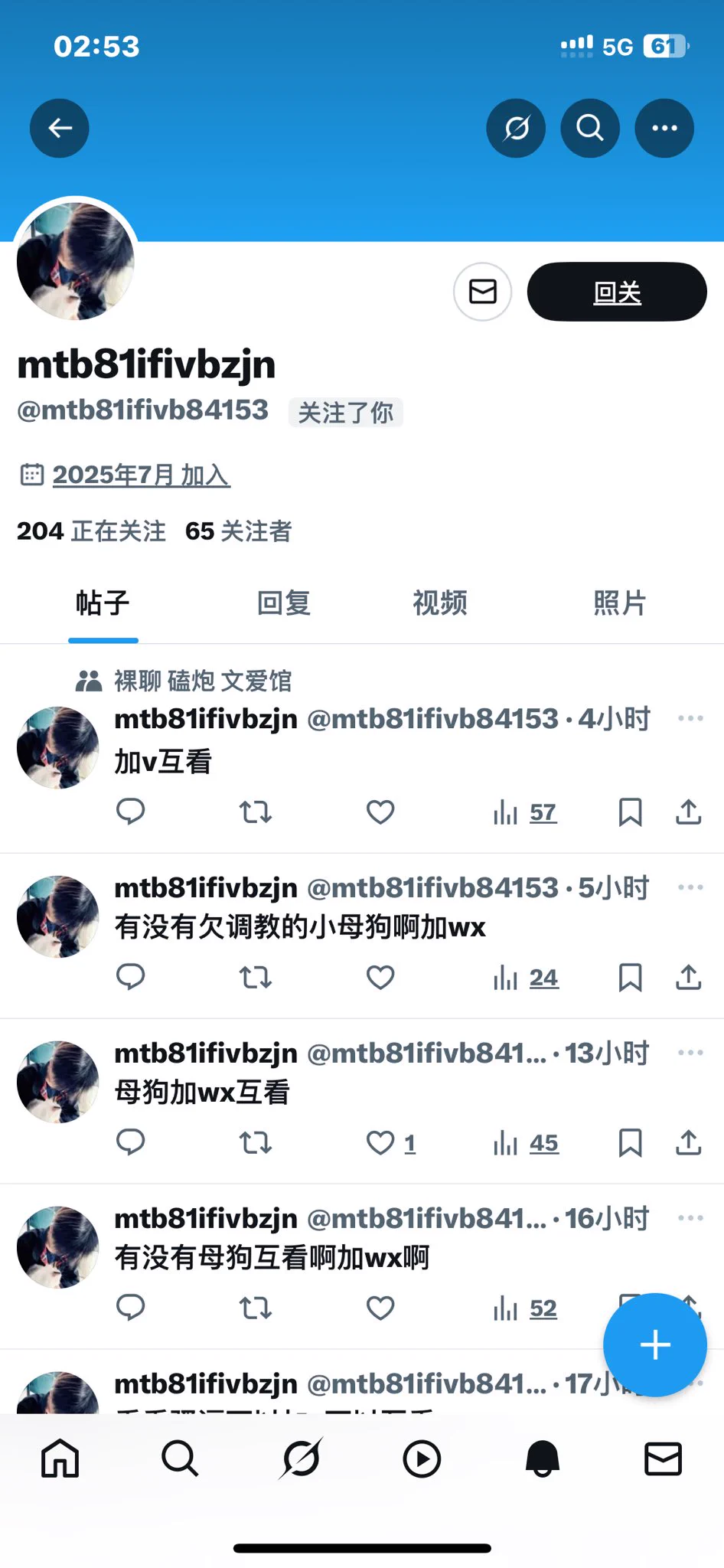Open the home tab in bottom bar

60,1459
